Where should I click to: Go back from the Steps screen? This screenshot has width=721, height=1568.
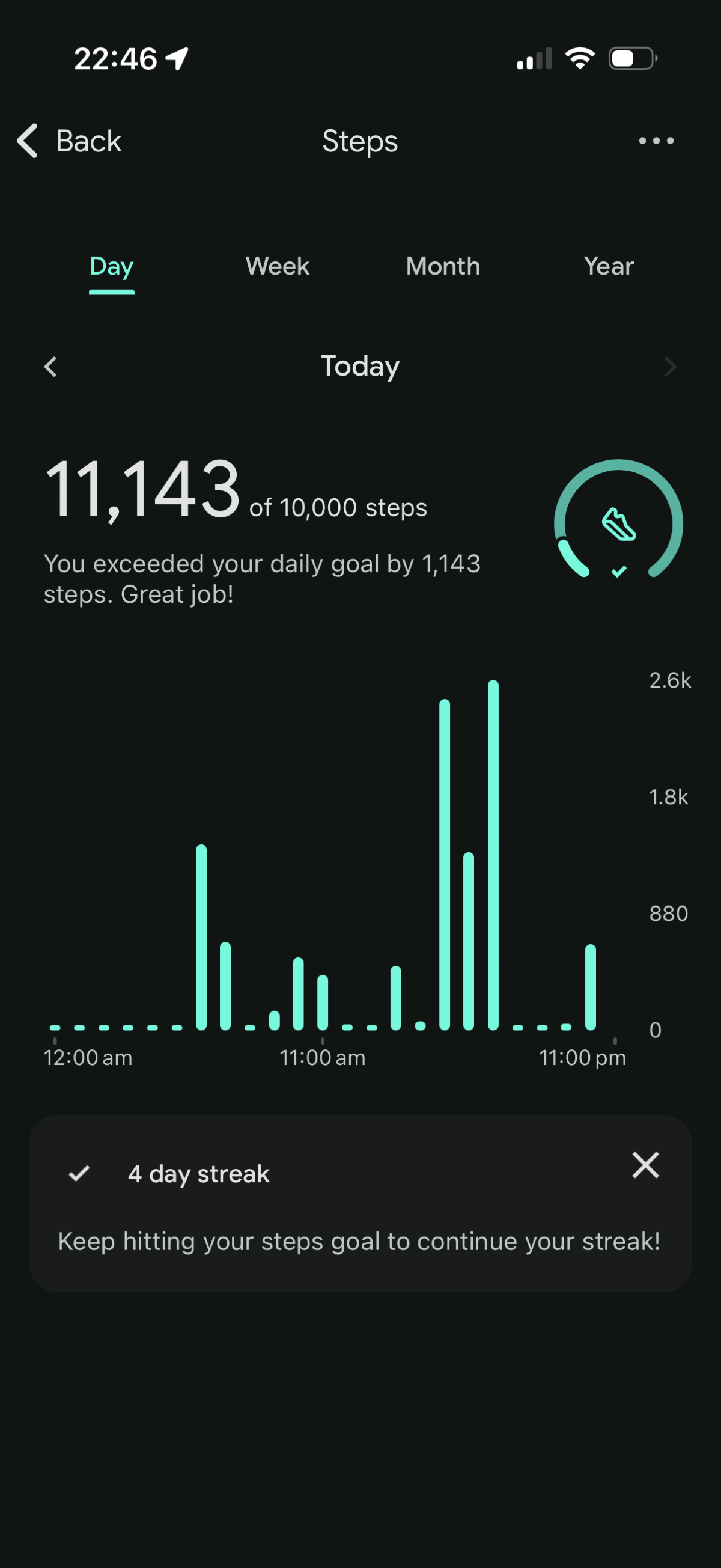click(x=68, y=141)
